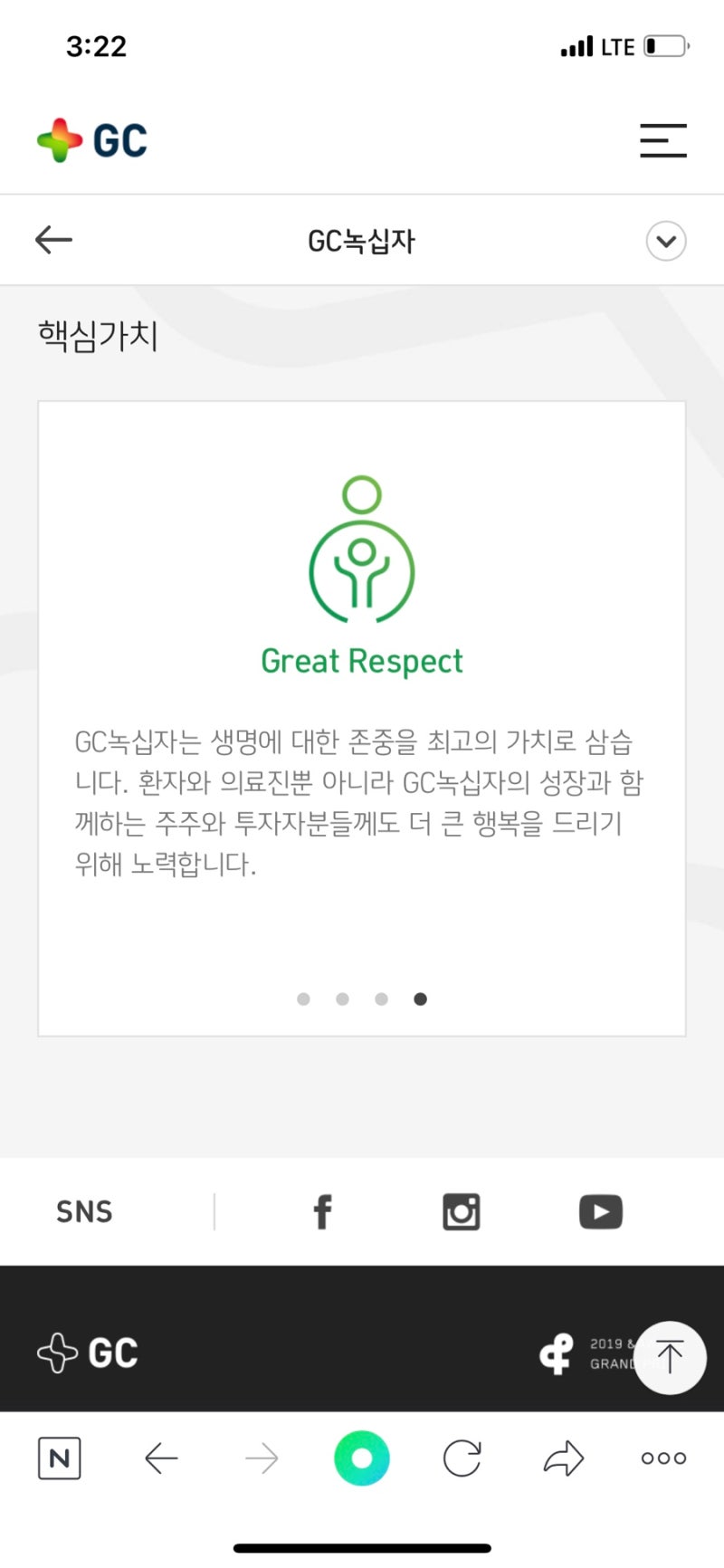This screenshot has height=1568, width=724.
Task: Open the Instagram SNS link
Action: tap(461, 1211)
